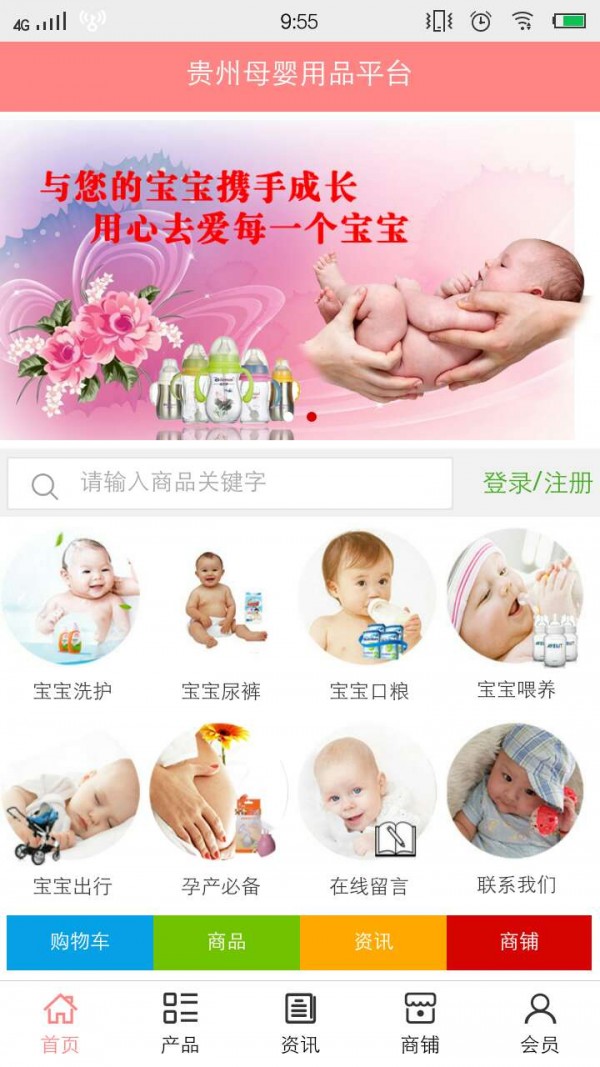Switch to the 产品 tab
This screenshot has width=600, height=1067.
click(180, 1023)
